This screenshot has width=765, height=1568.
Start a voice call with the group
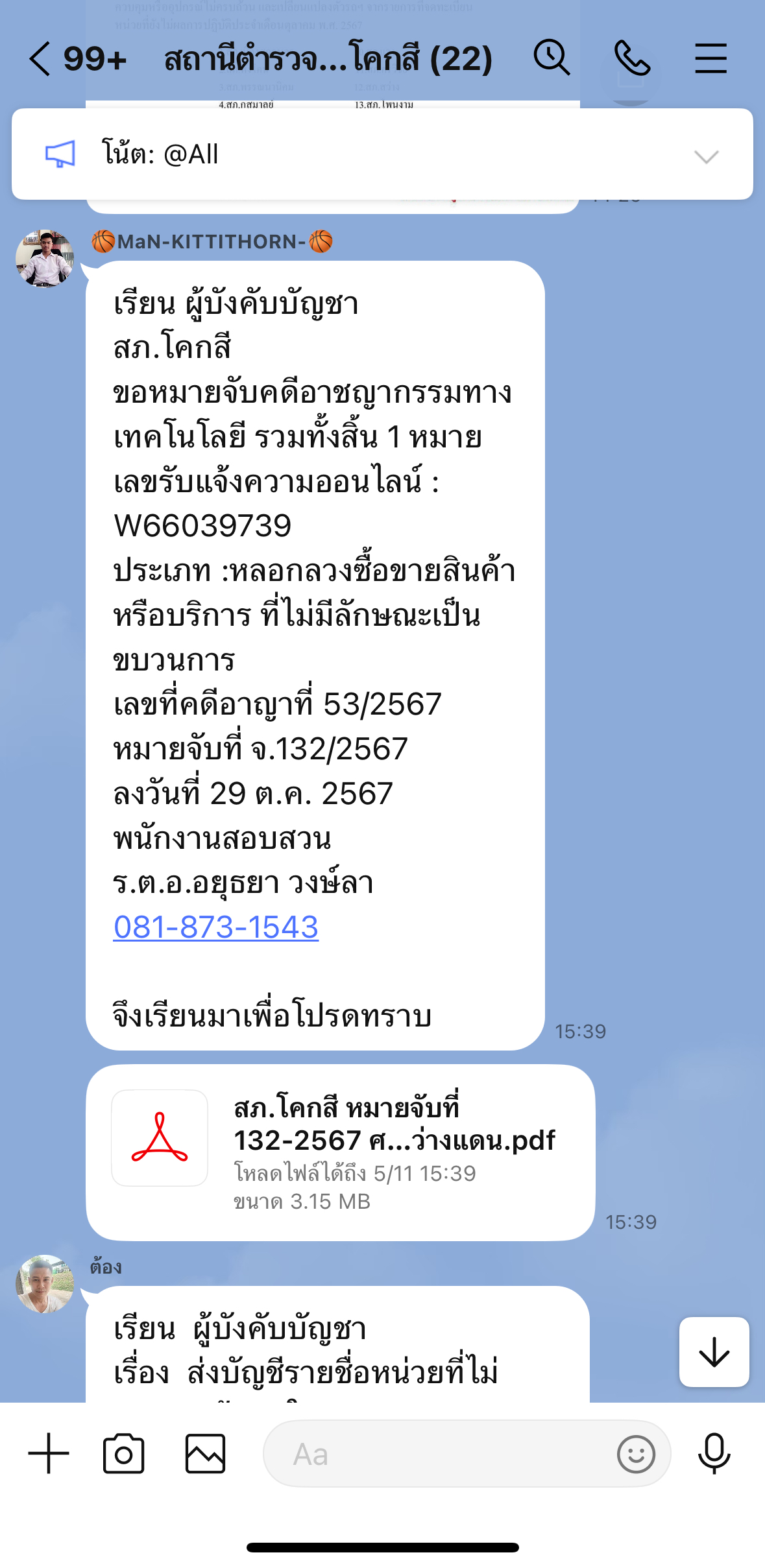pyautogui.click(x=632, y=58)
